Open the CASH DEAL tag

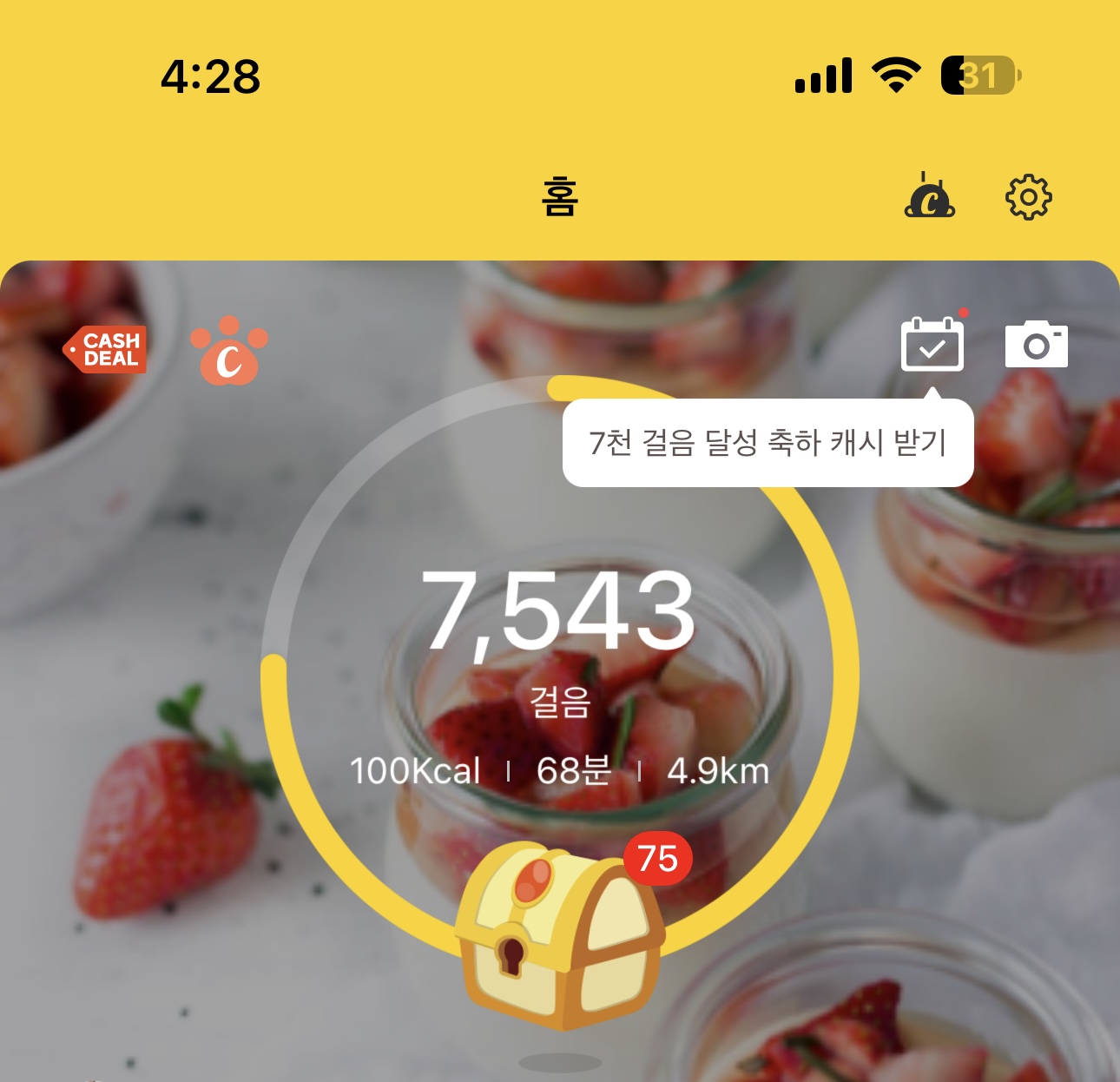[x=105, y=349]
